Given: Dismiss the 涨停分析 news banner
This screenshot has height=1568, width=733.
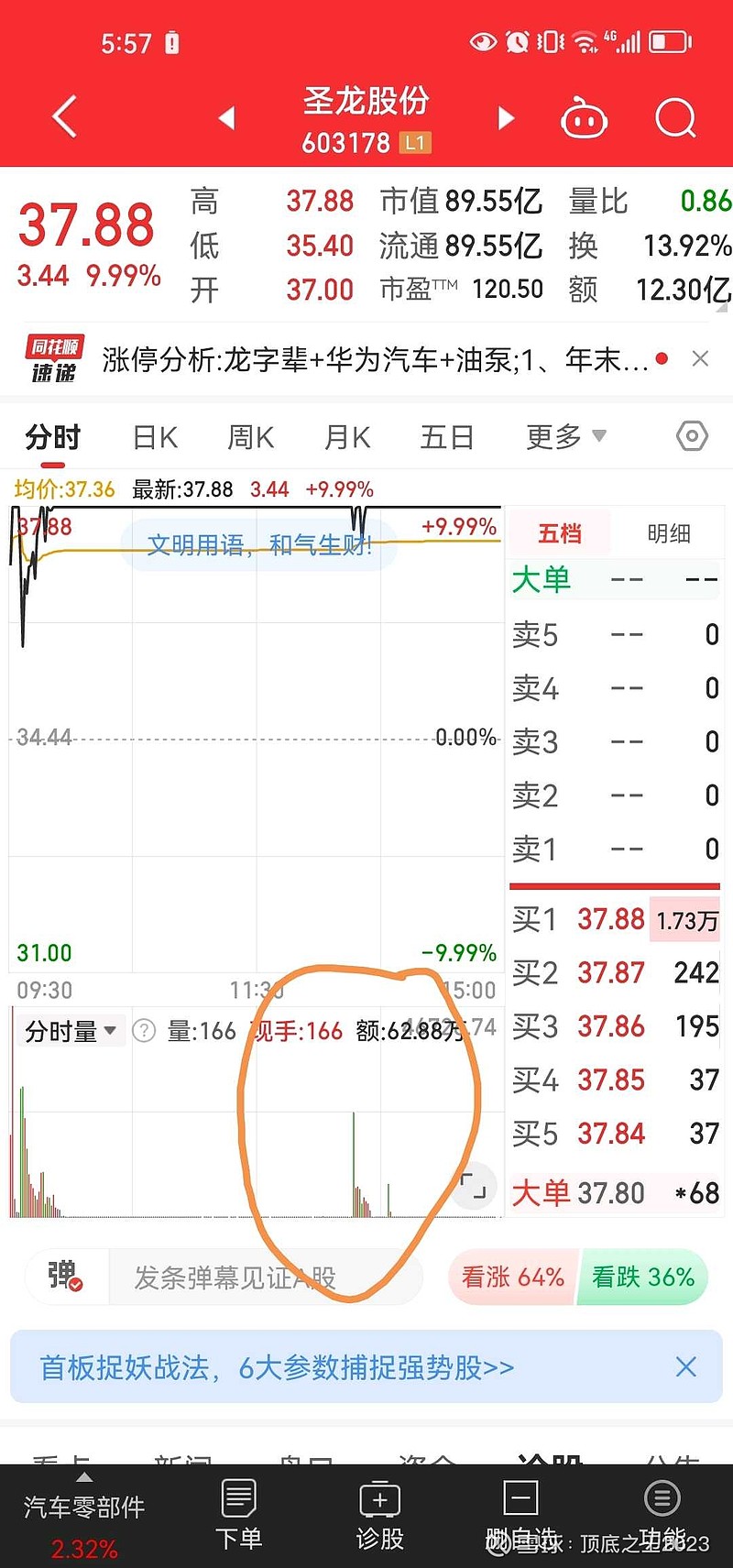Looking at the screenshot, I should [701, 358].
